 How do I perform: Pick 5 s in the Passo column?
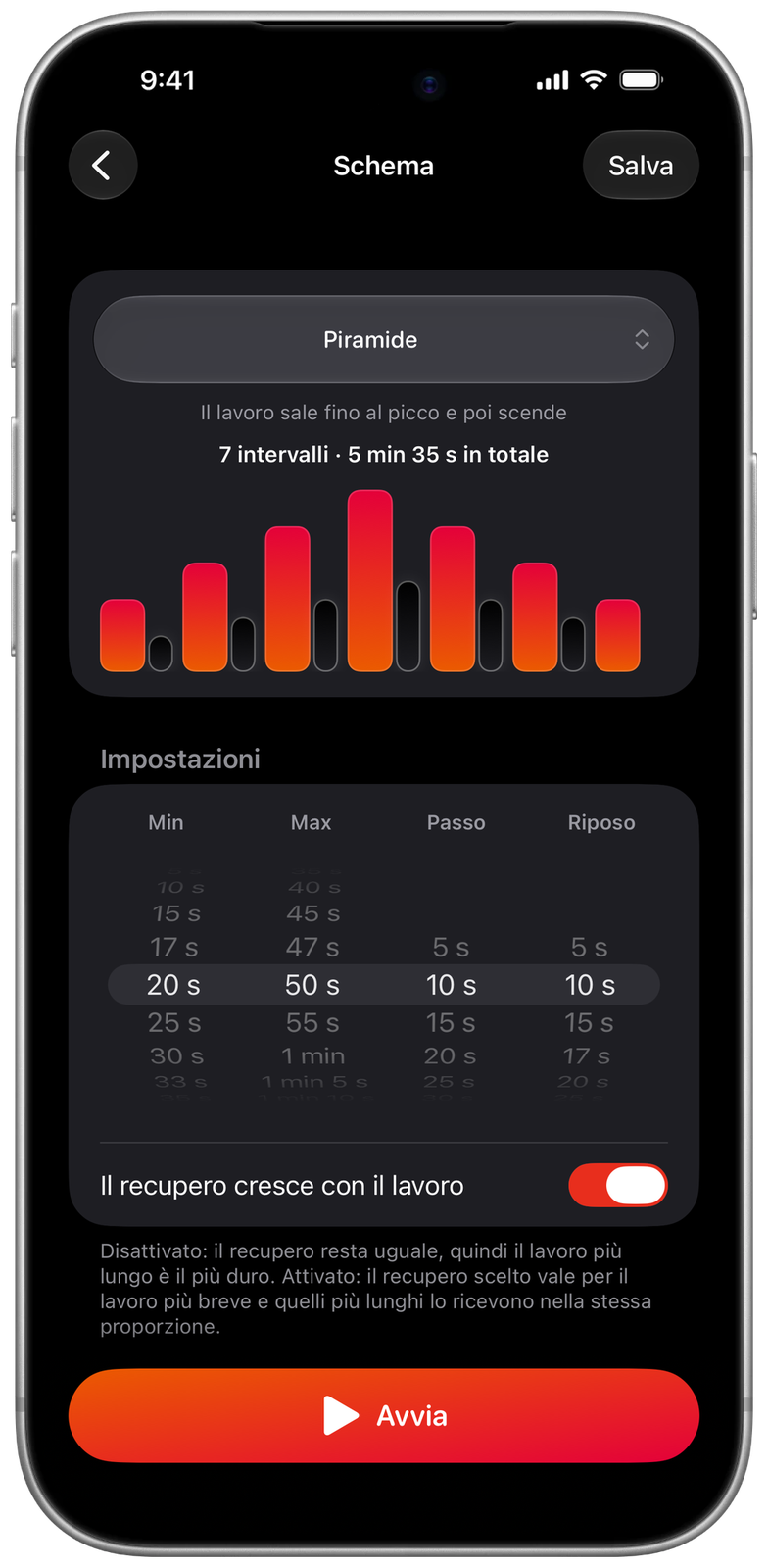click(x=451, y=948)
